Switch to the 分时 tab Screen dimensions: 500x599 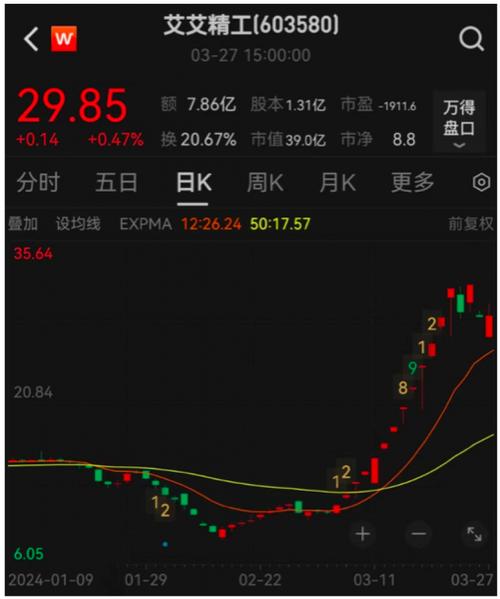click(x=38, y=182)
